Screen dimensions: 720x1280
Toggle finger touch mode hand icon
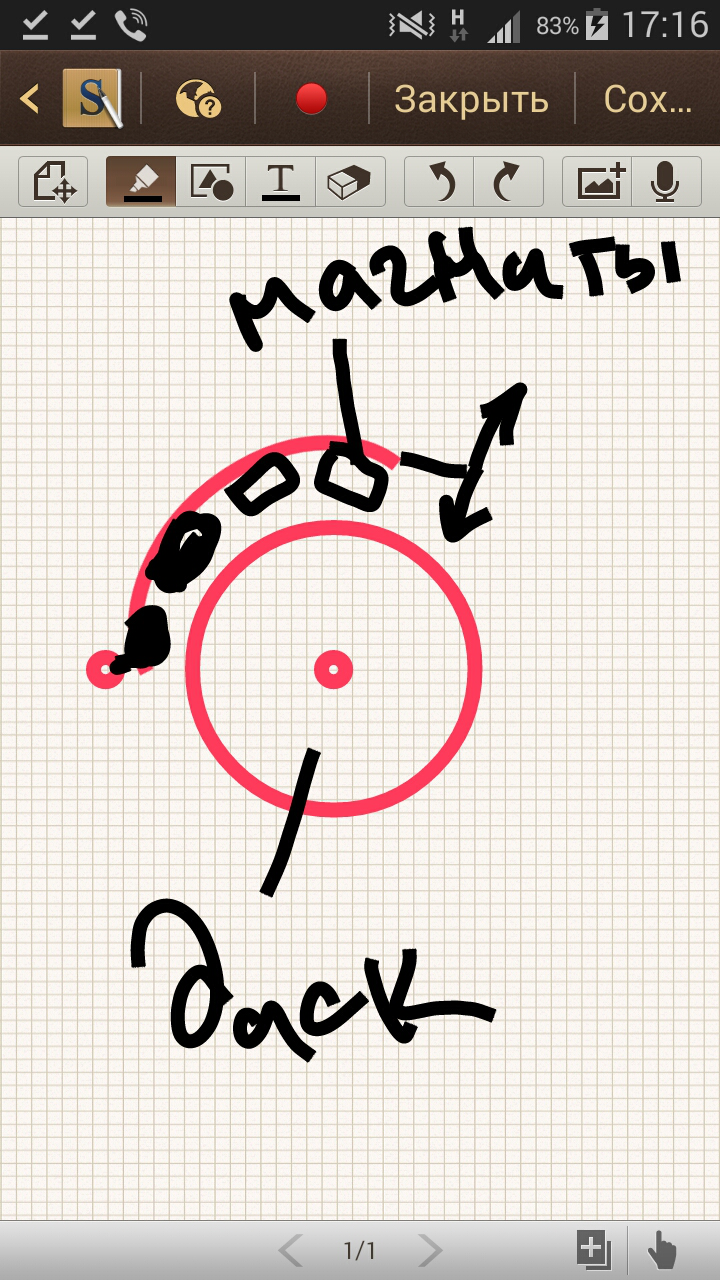coord(662,1250)
